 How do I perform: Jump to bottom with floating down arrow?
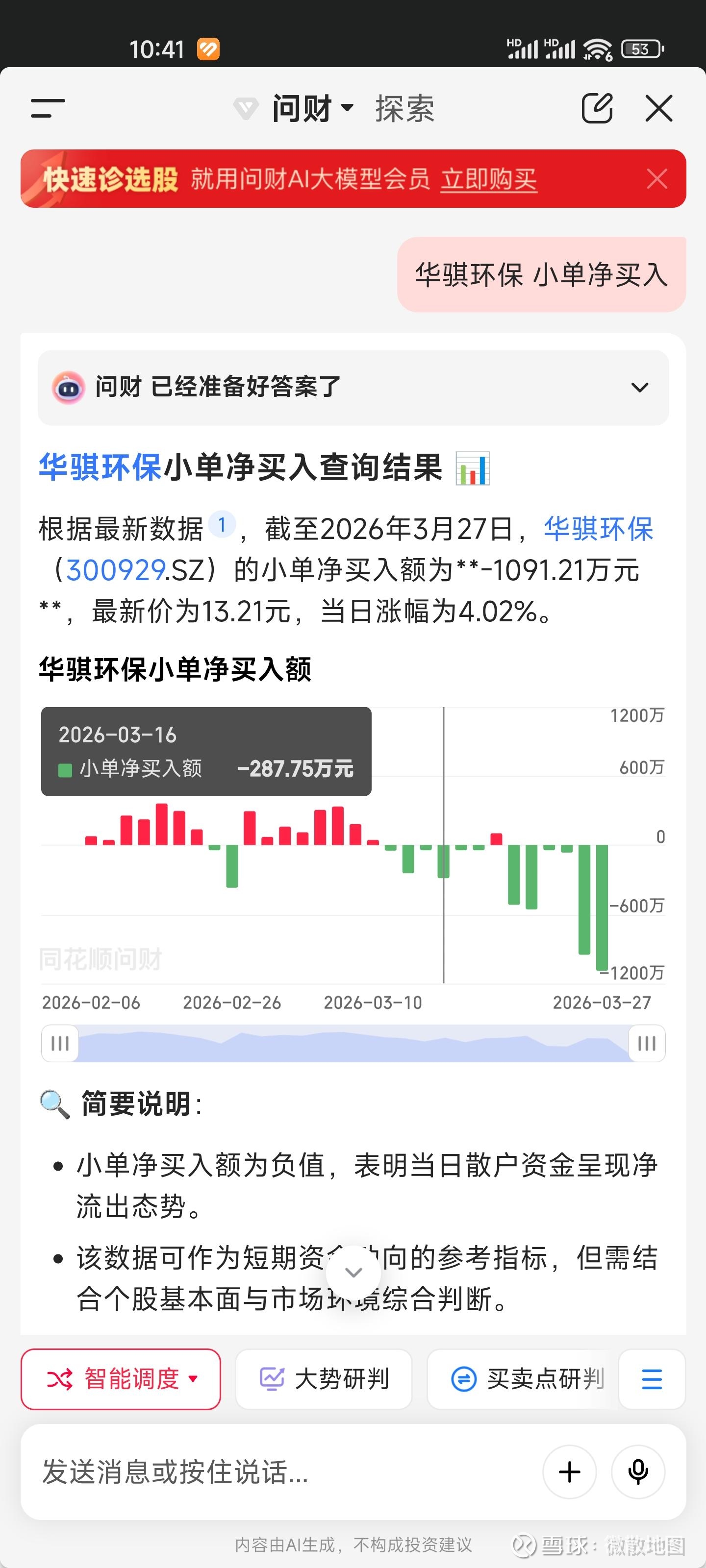(353, 1272)
